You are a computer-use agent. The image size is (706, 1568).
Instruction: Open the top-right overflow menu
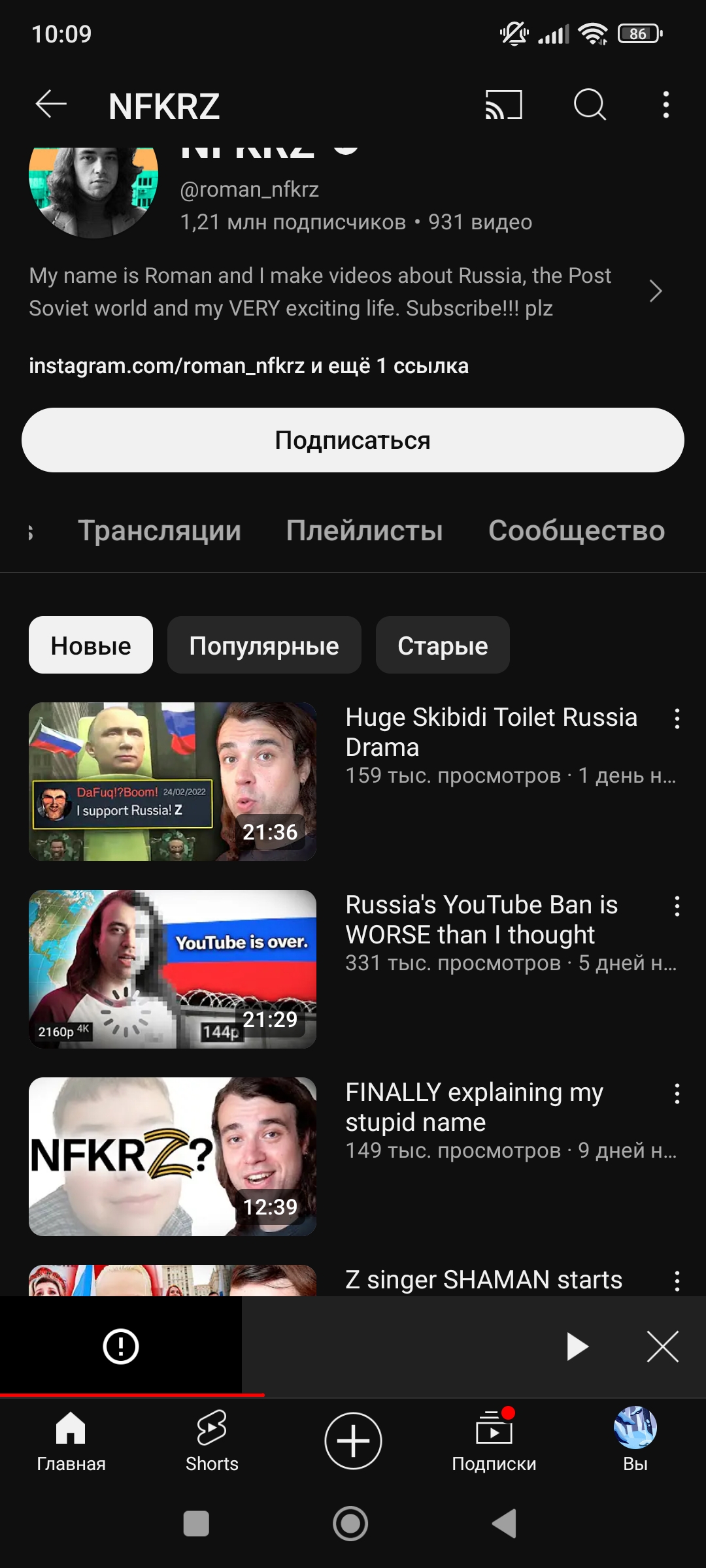point(665,105)
